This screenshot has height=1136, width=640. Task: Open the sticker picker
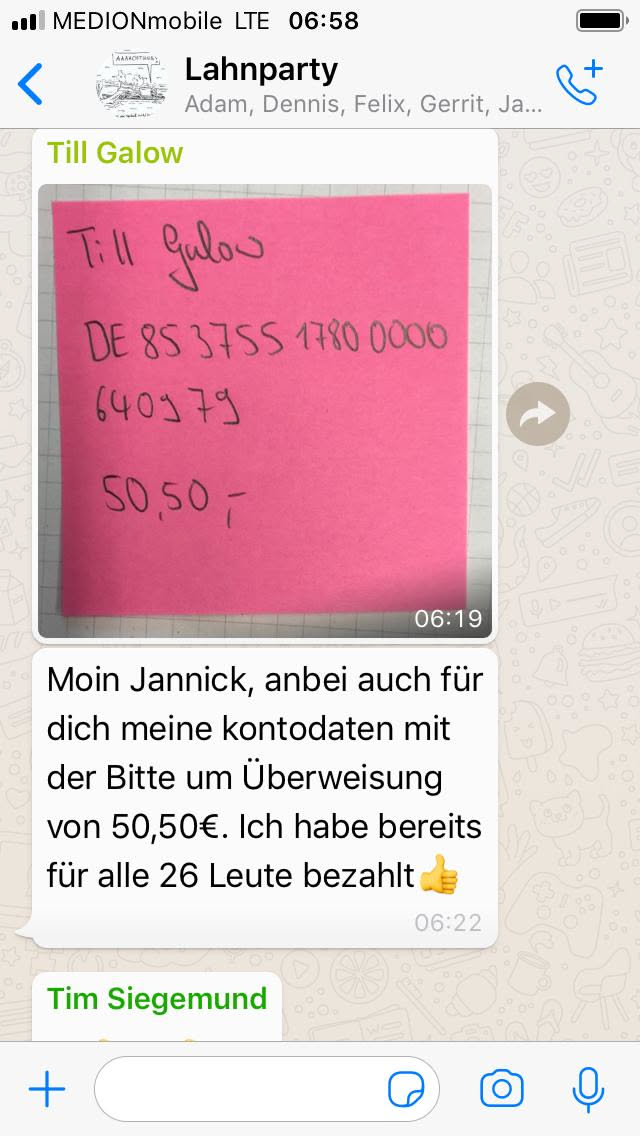tap(406, 1088)
